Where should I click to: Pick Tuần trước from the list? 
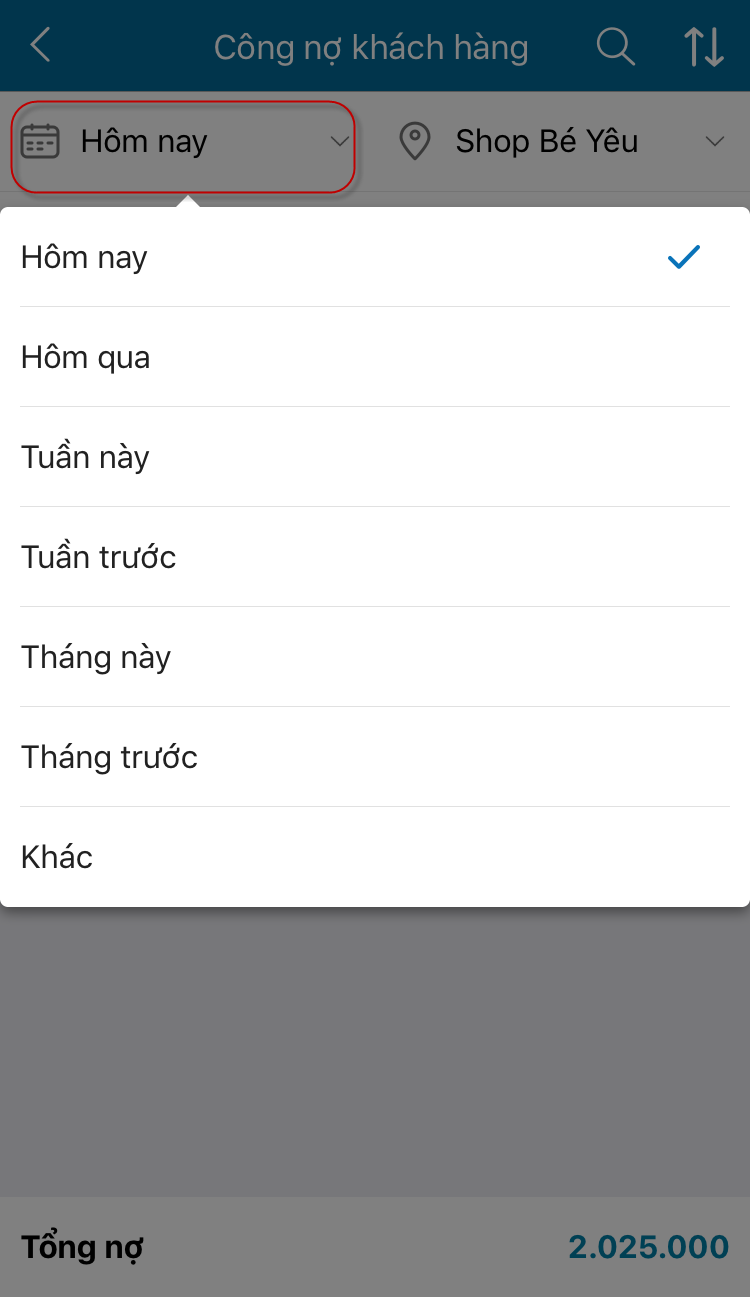pyautogui.click(x=375, y=557)
